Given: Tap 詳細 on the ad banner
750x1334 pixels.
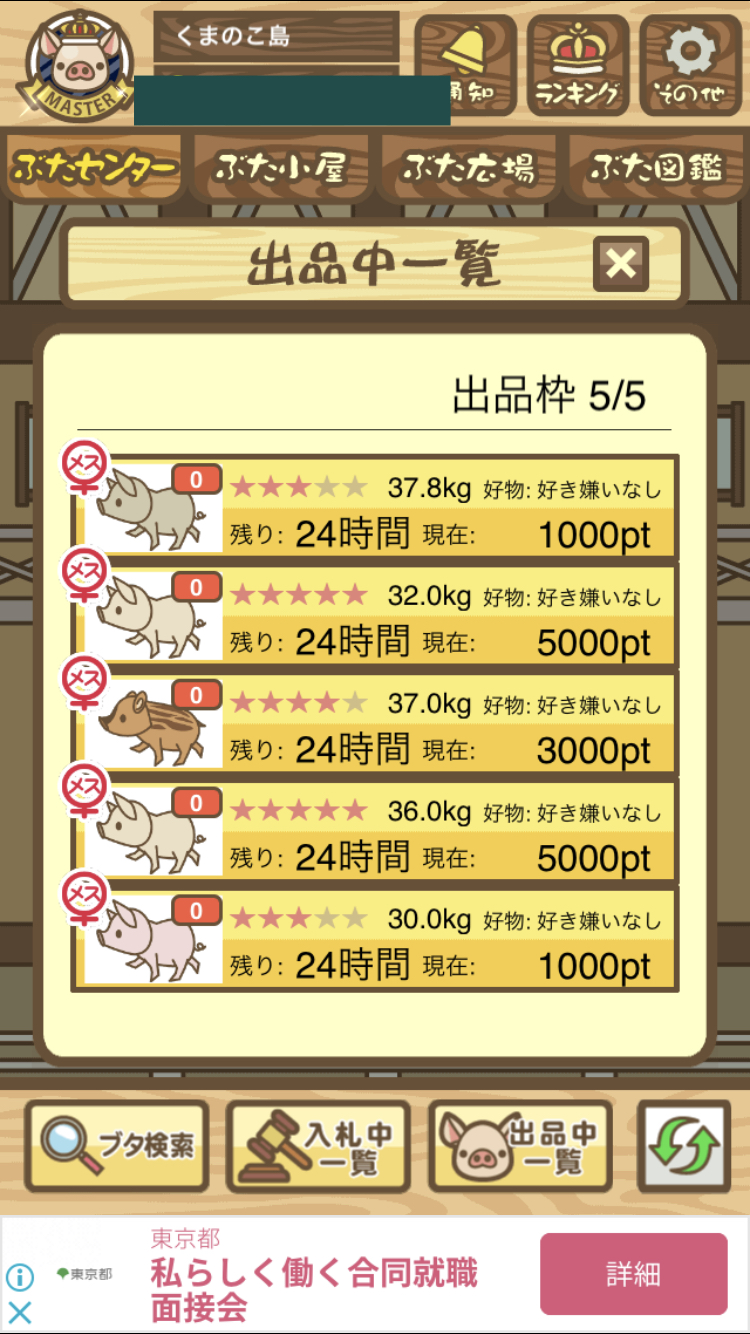Looking at the screenshot, I should click(633, 1273).
